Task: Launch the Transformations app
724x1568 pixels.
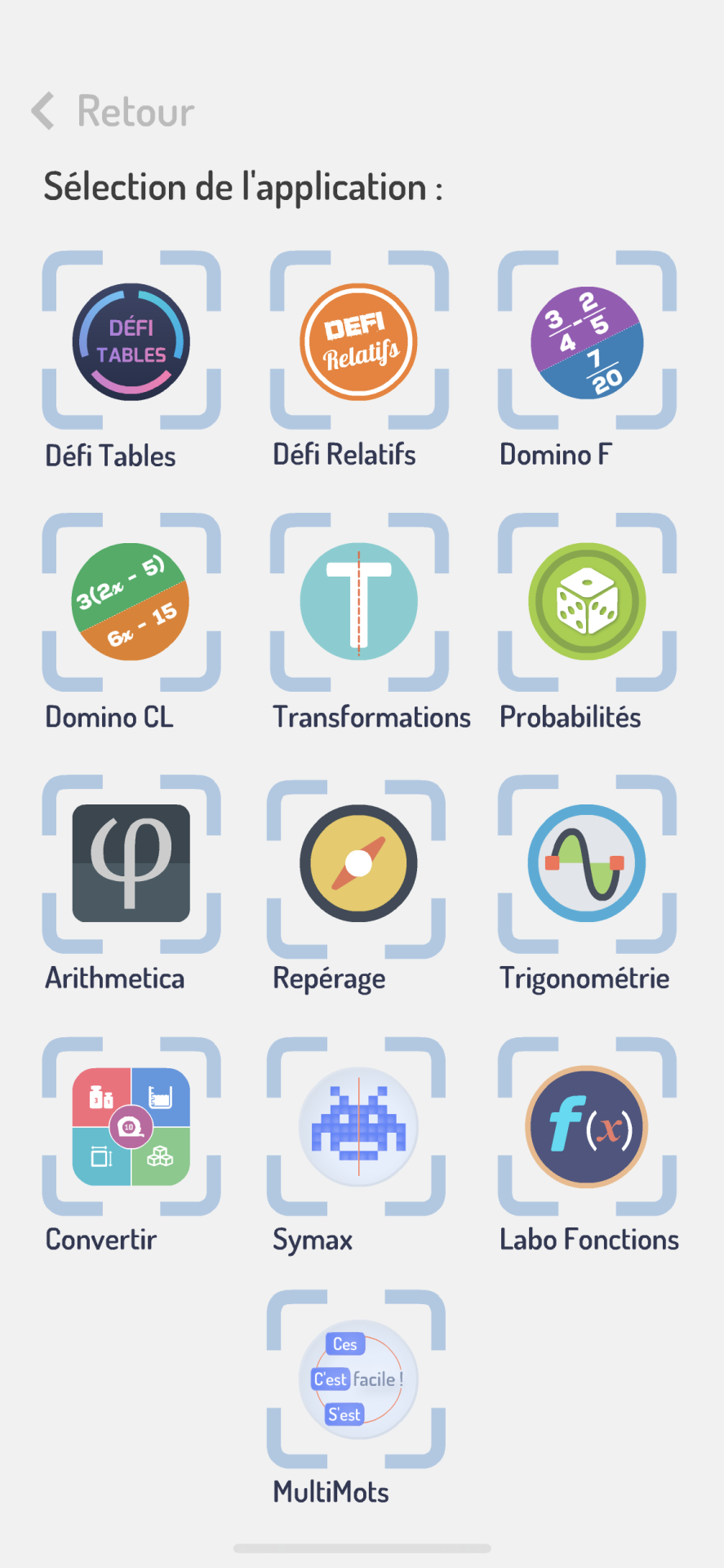Action: [x=359, y=602]
